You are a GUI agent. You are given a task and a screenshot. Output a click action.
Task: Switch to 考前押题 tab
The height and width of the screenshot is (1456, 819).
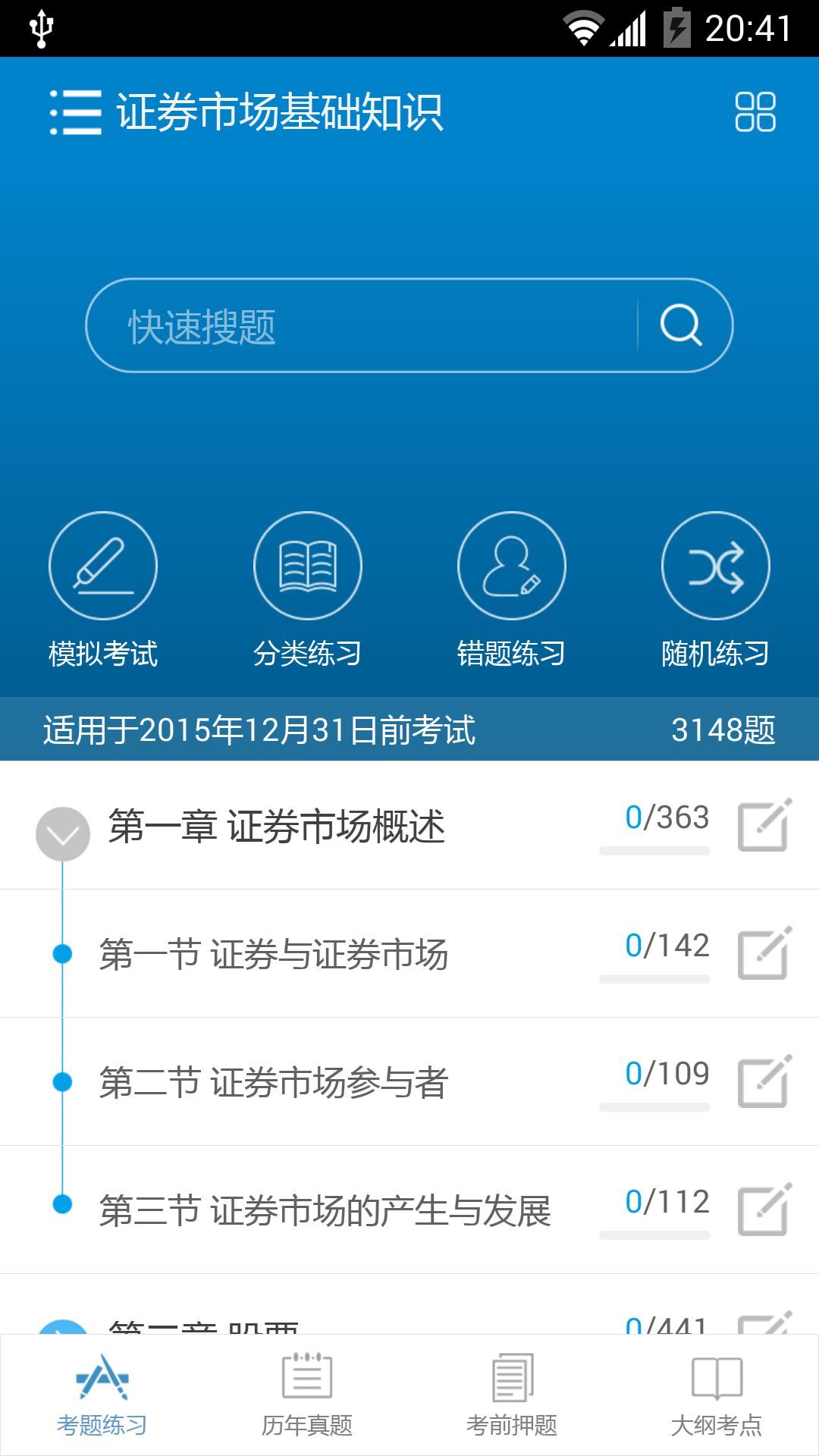coord(512,1395)
